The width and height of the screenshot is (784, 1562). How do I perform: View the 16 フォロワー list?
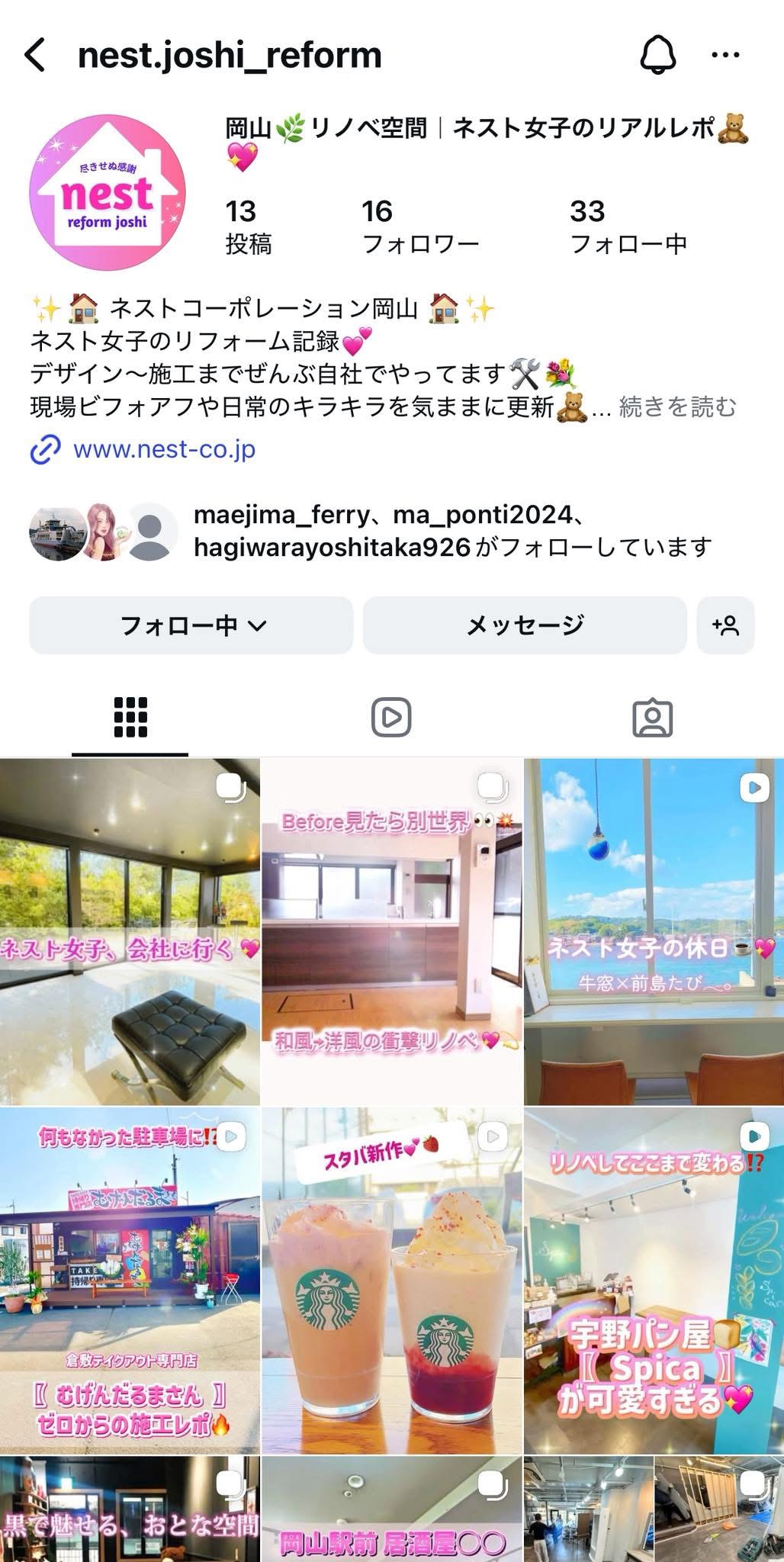[420, 227]
